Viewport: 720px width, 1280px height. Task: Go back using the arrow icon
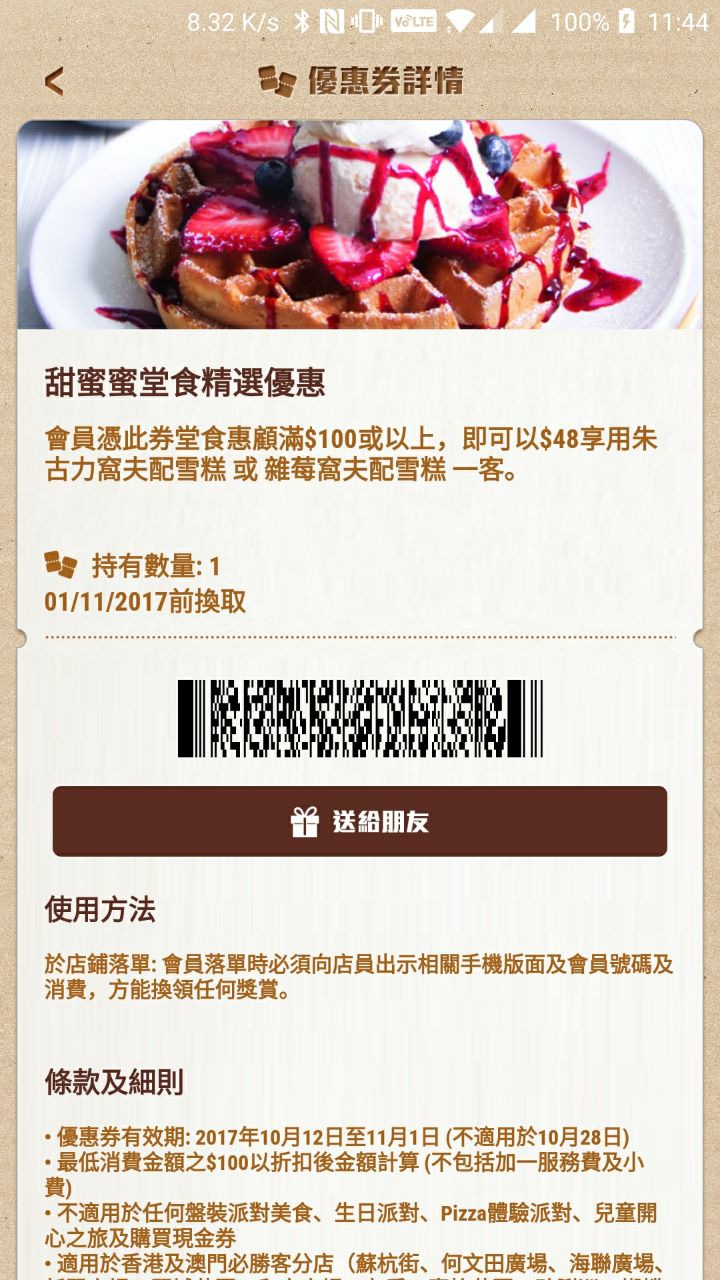click(54, 82)
